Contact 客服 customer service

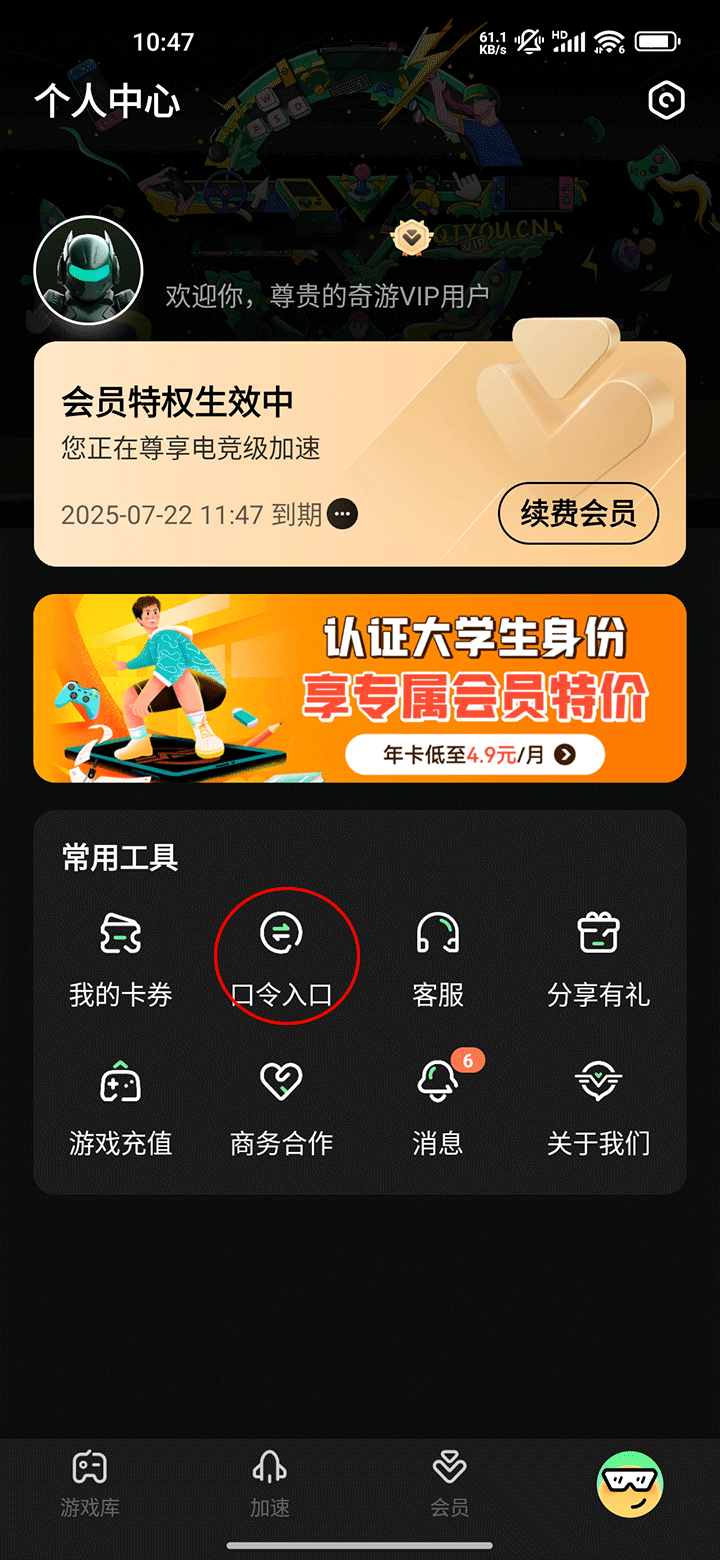(438, 955)
